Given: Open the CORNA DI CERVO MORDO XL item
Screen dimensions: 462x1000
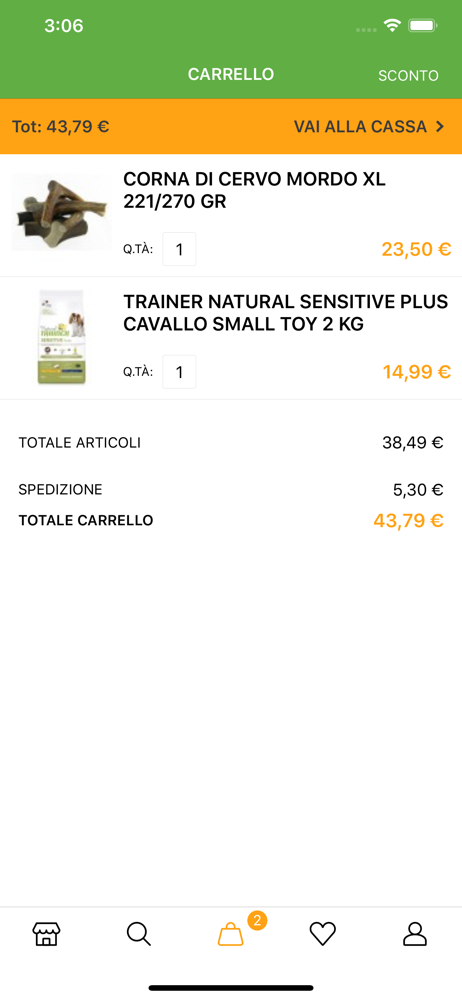Looking at the screenshot, I should coord(255,191).
